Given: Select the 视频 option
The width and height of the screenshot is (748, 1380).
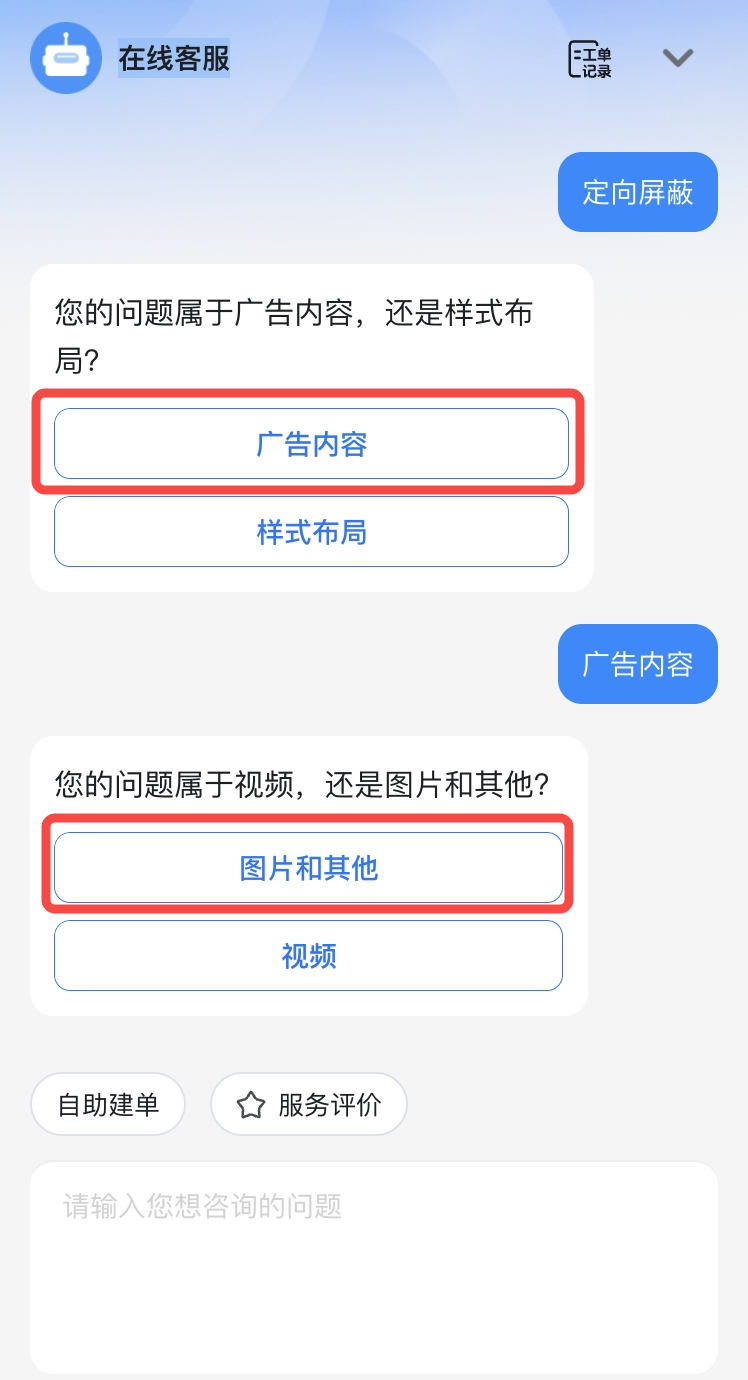Looking at the screenshot, I should tap(308, 956).
